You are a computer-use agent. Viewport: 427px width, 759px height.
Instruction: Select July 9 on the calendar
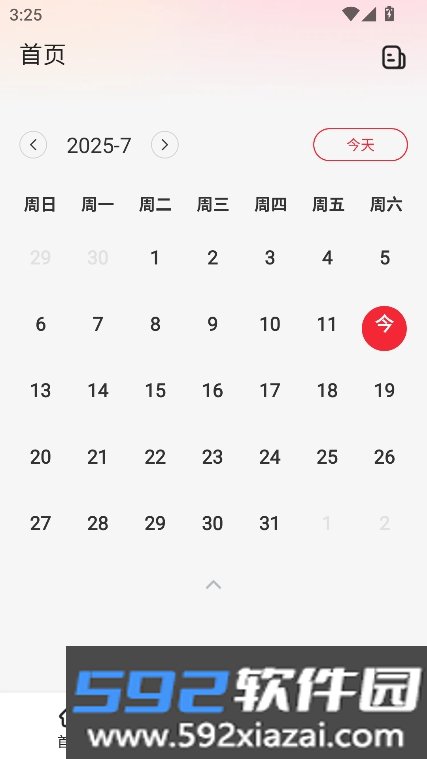[x=213, y=324]
